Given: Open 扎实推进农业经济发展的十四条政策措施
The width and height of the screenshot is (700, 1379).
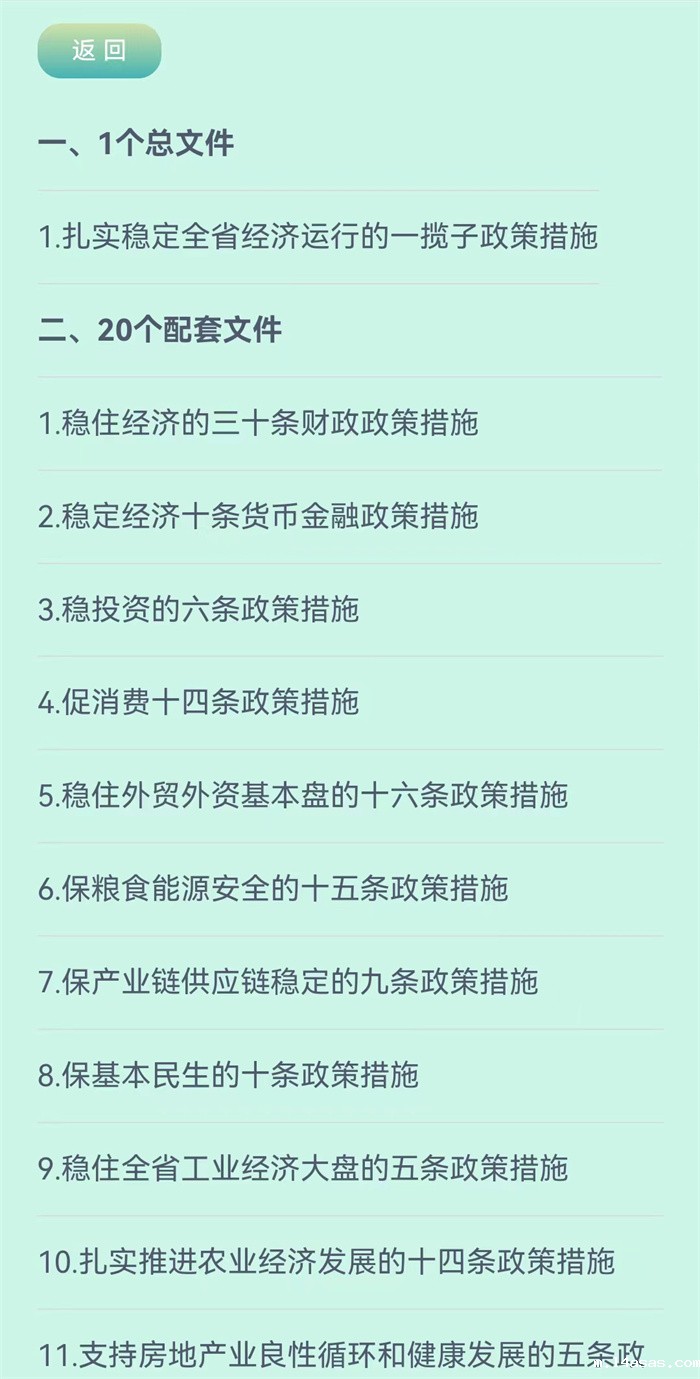Looking at the screenshot, I should [x=326, y=1261].
